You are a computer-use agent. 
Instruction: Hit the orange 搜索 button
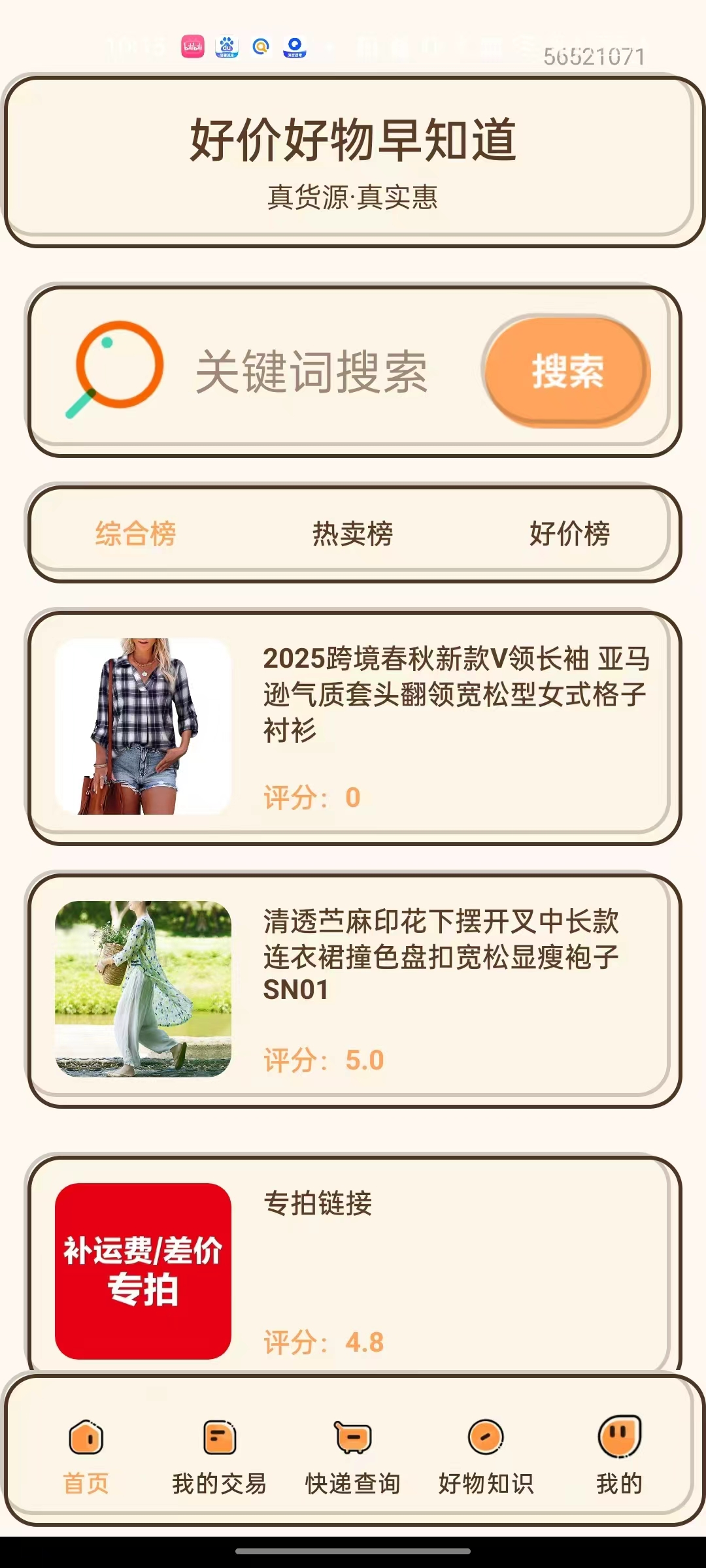(x=567, y=371)
